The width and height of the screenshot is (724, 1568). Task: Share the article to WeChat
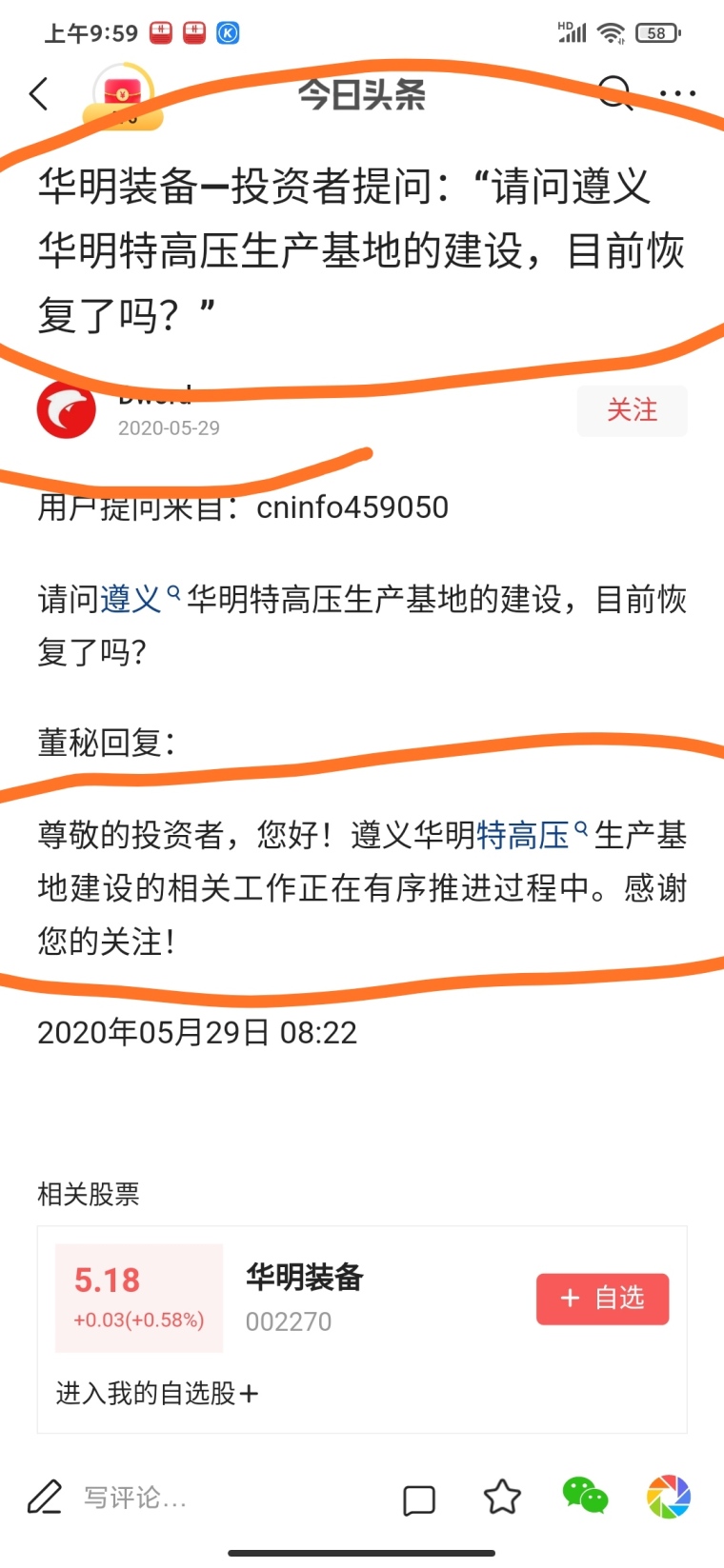(585, 1497)
